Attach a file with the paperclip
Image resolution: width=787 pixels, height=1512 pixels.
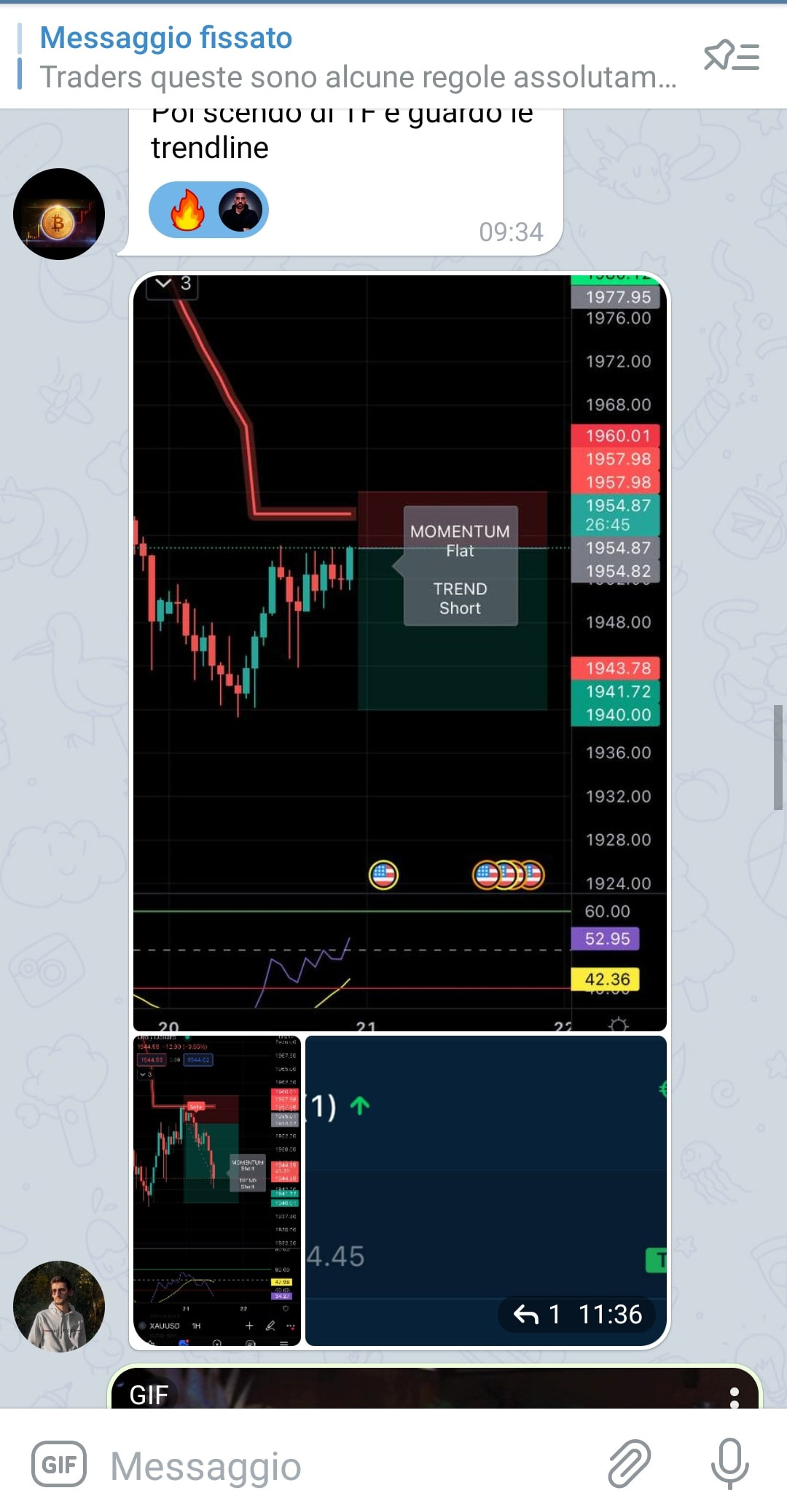click(x=629, y=1464)
